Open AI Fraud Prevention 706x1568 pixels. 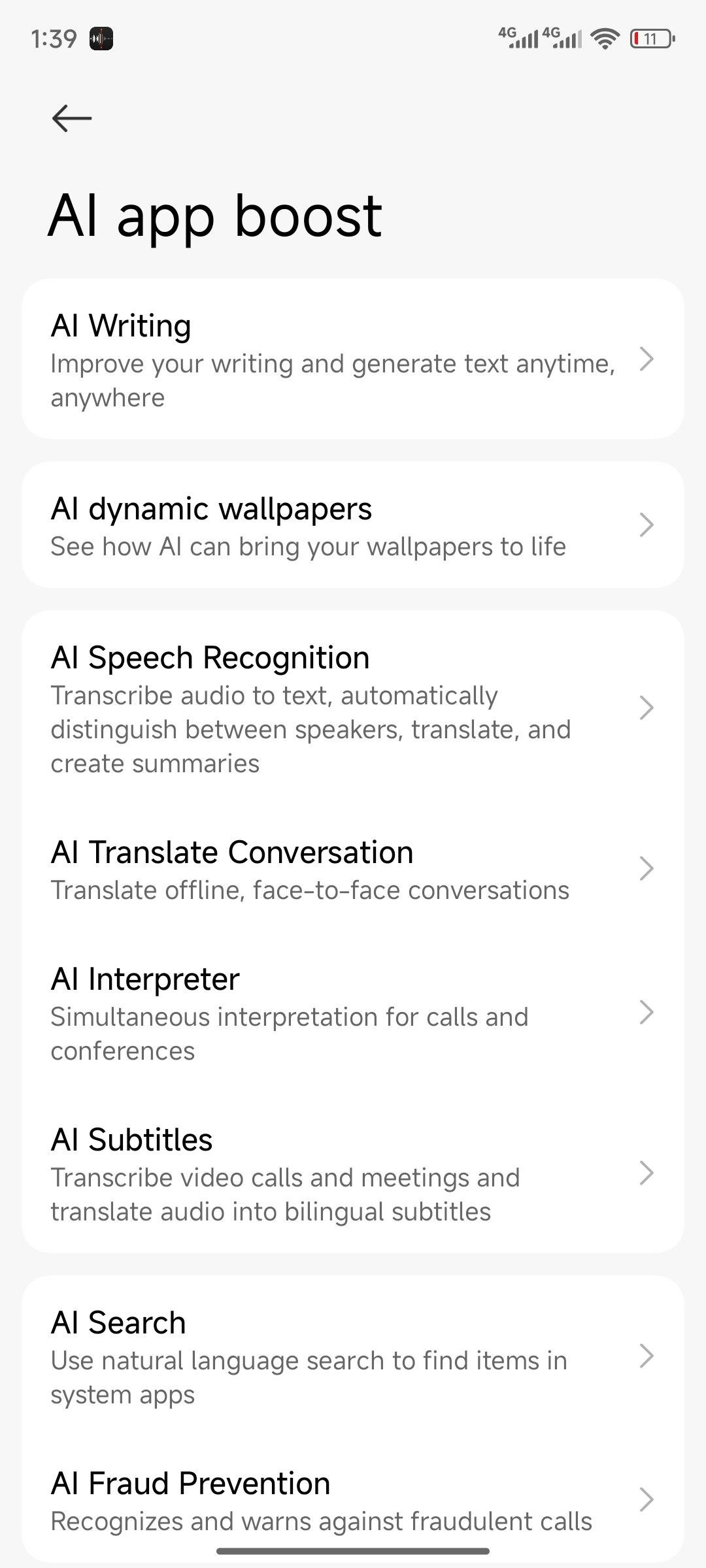coord(353,1500)
